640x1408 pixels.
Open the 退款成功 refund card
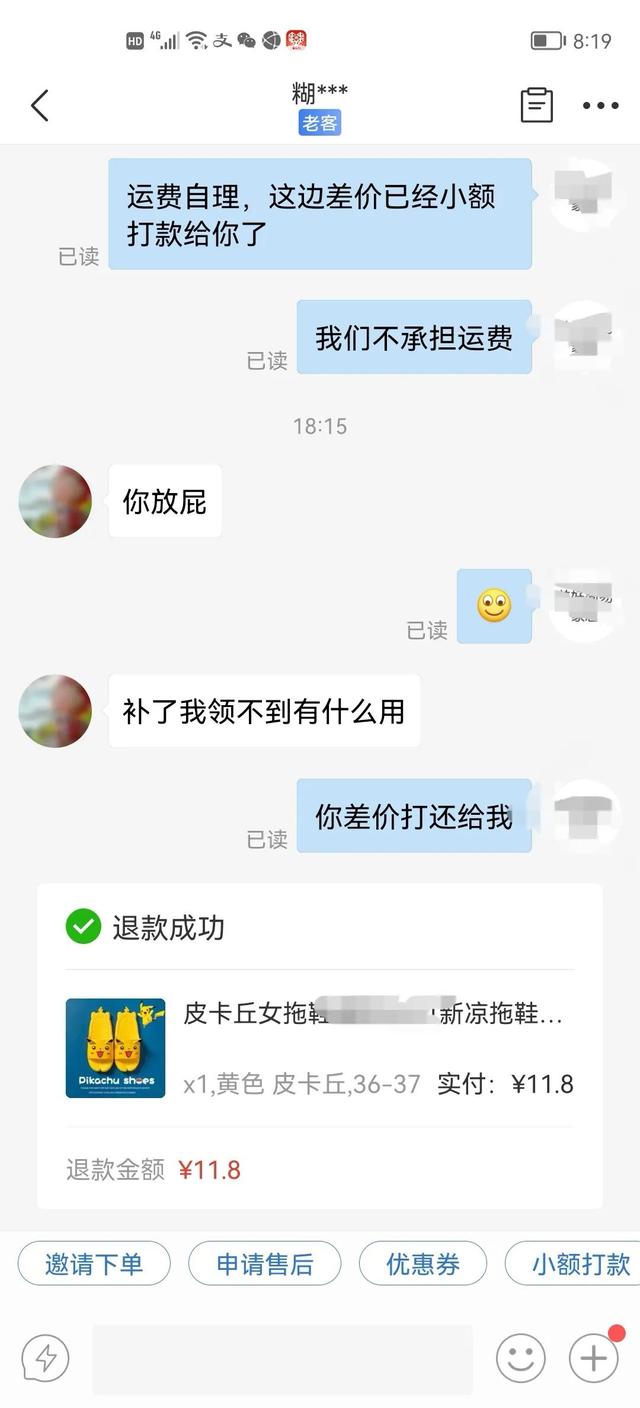coord(320,1045)
